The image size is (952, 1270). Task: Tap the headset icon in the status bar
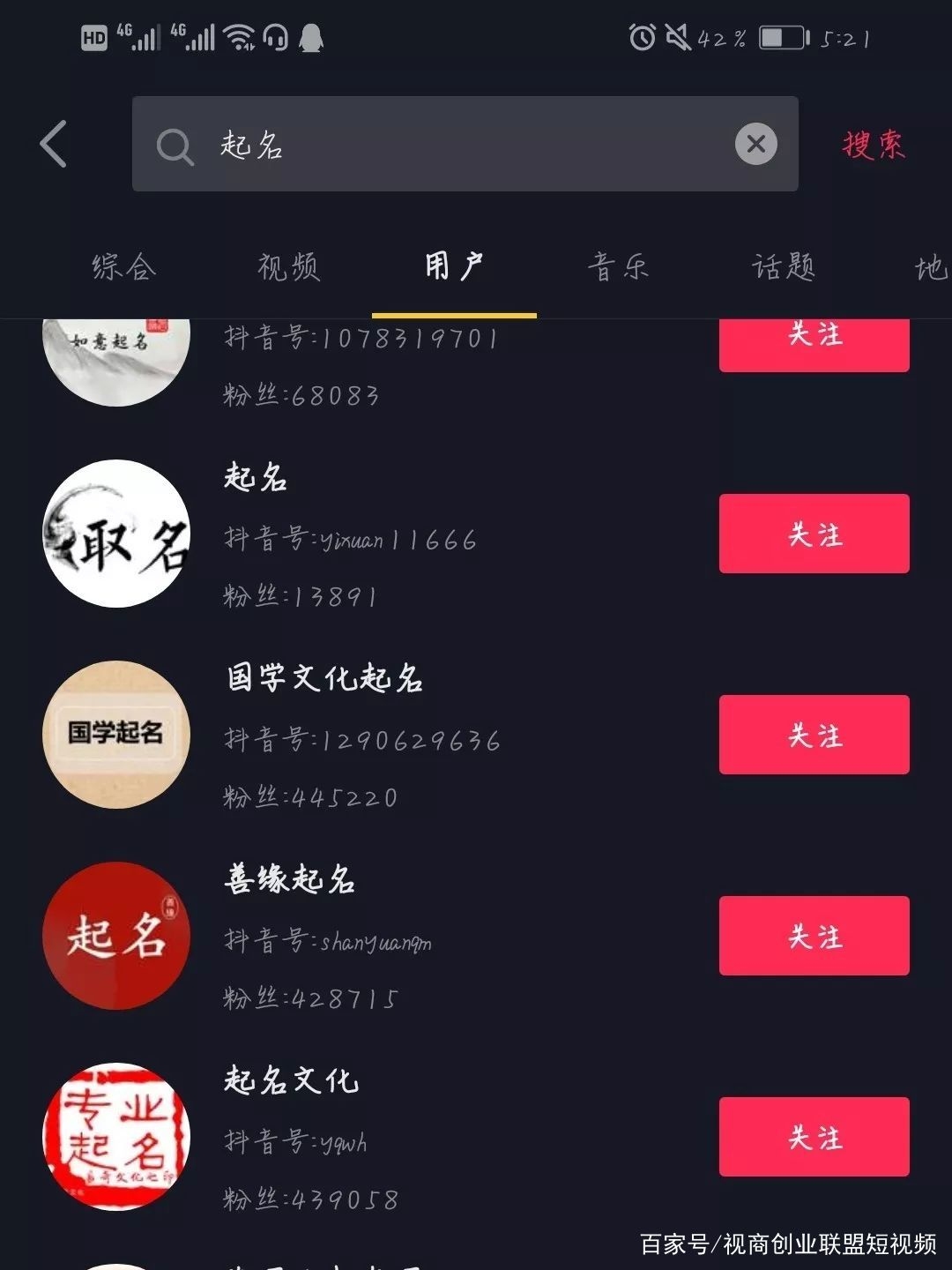coord(275,36)
